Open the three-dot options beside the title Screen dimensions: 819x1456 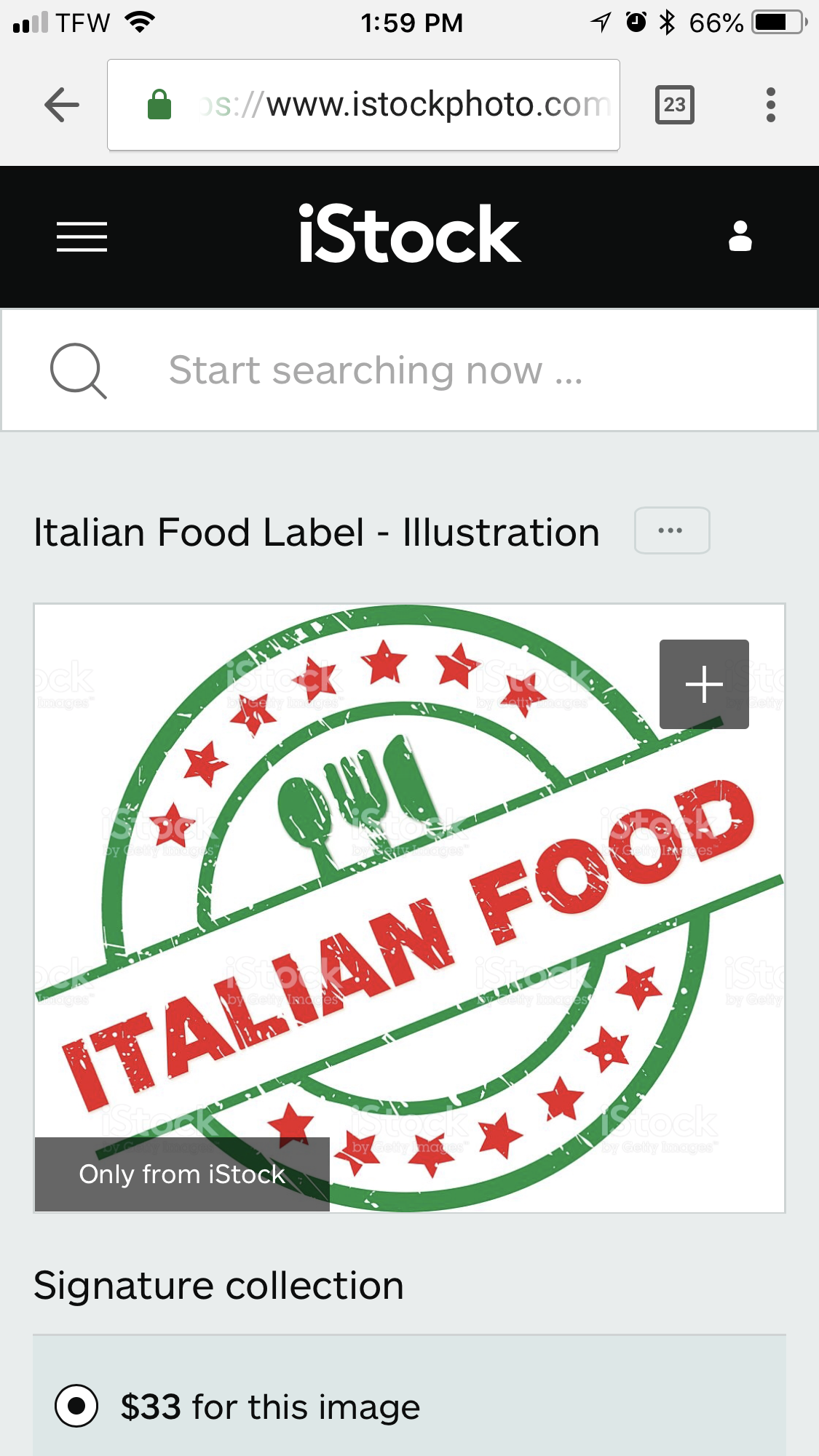[x=671, y=530]
